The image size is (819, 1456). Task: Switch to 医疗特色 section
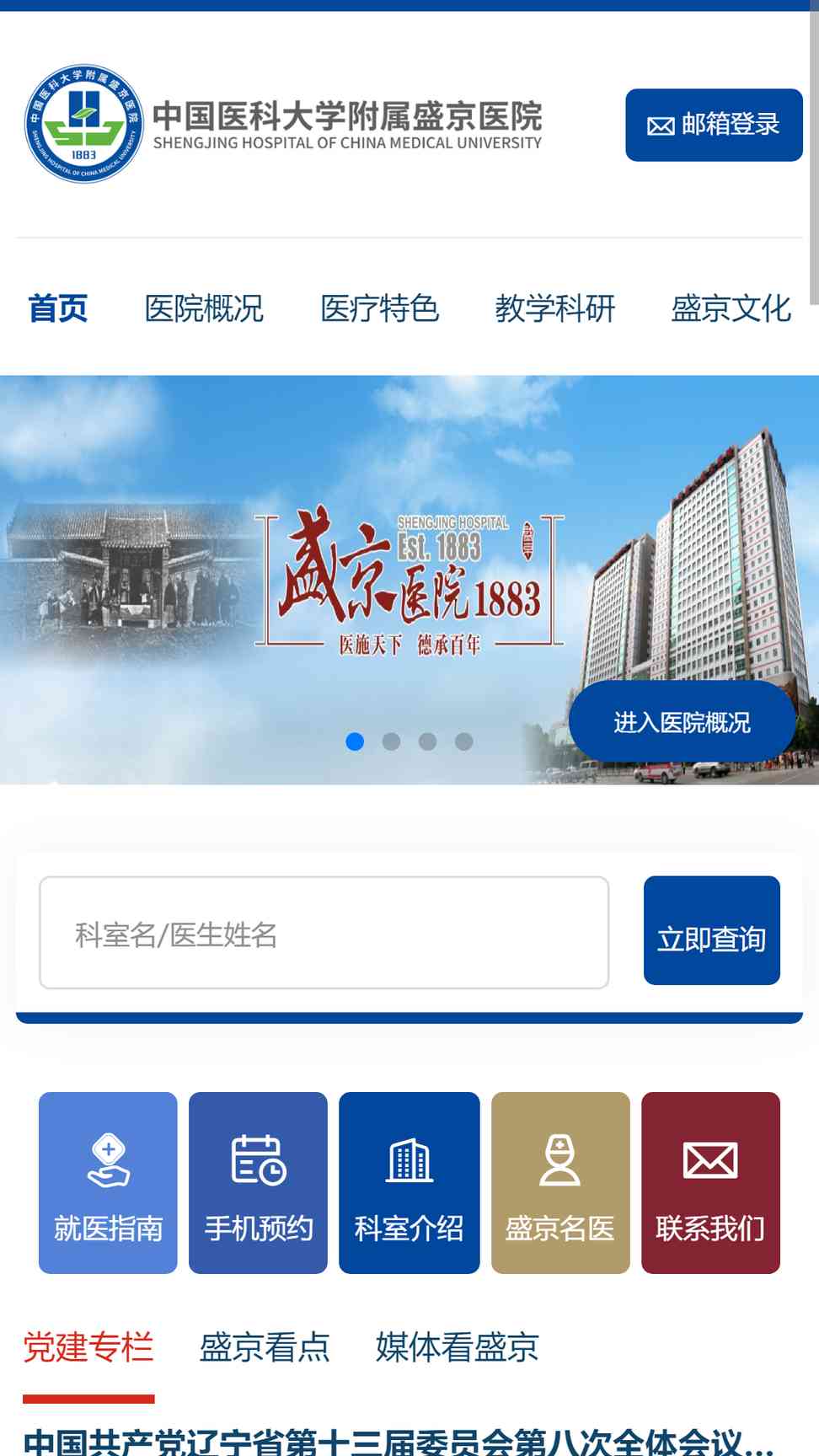[379, 308]
